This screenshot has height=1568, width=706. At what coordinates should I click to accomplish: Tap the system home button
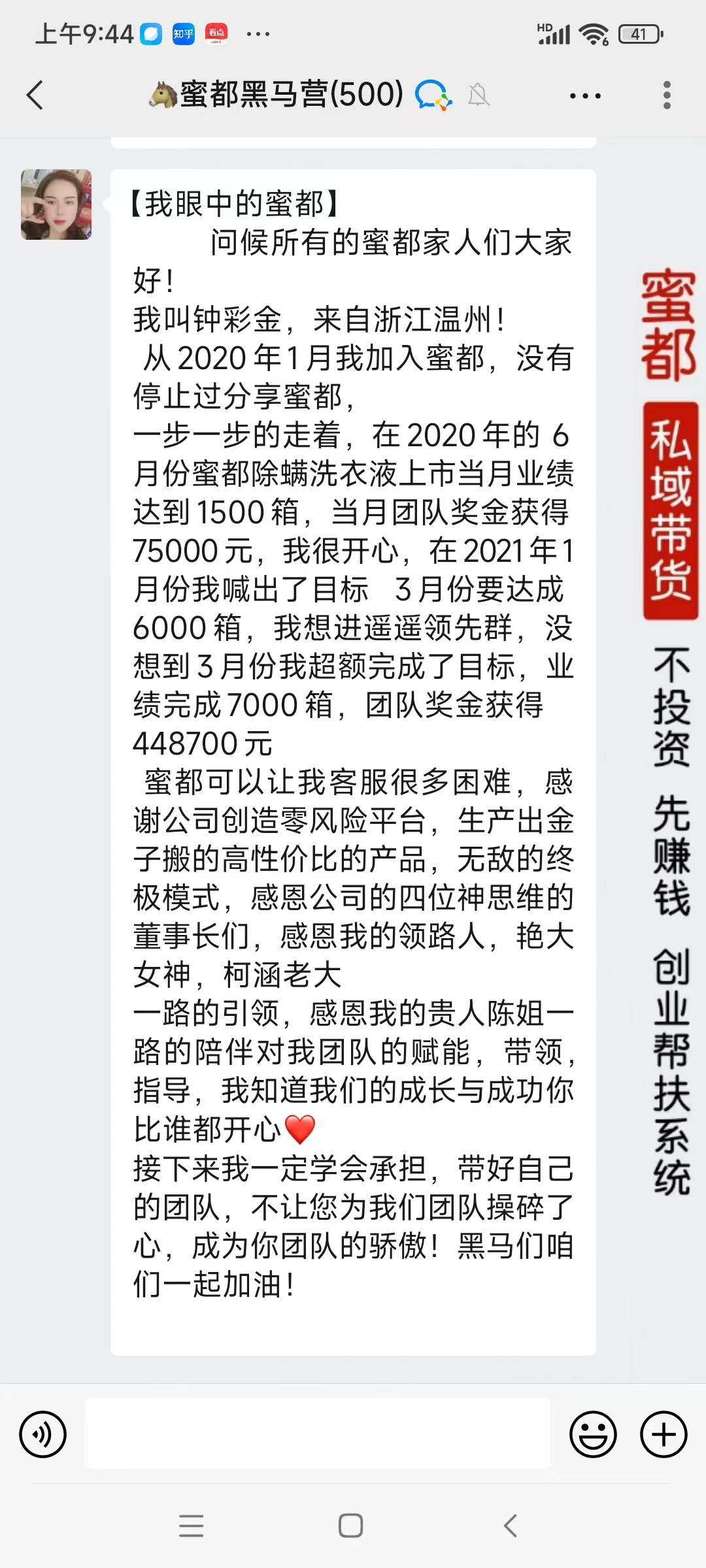pos(351,1526)
